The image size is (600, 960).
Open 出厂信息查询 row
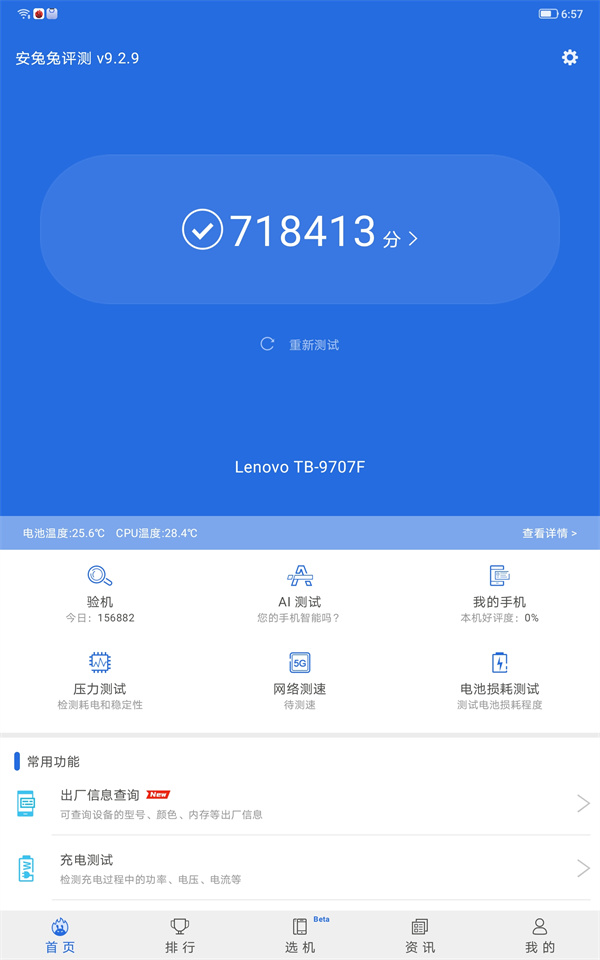pos(300,804)
